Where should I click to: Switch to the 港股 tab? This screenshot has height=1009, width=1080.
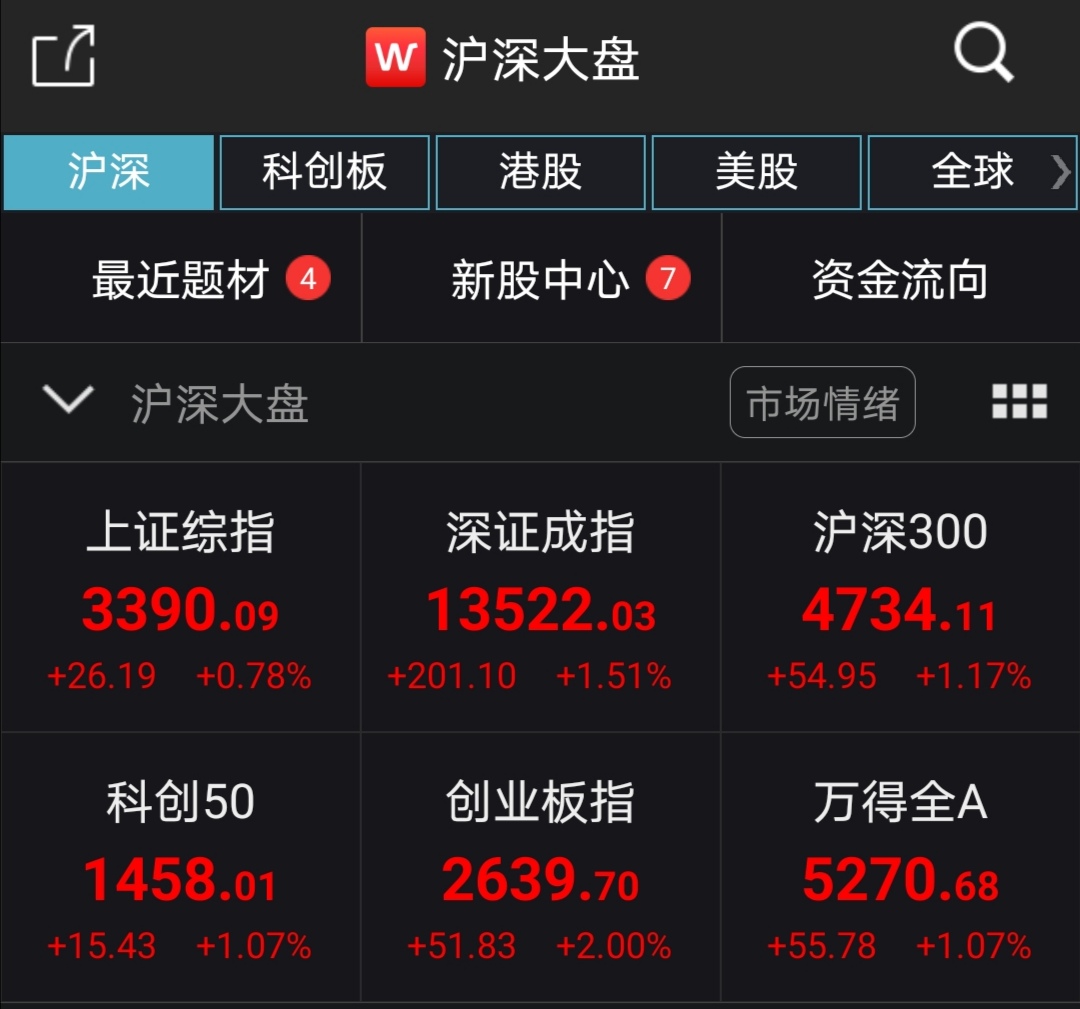(x=540, y=173)
